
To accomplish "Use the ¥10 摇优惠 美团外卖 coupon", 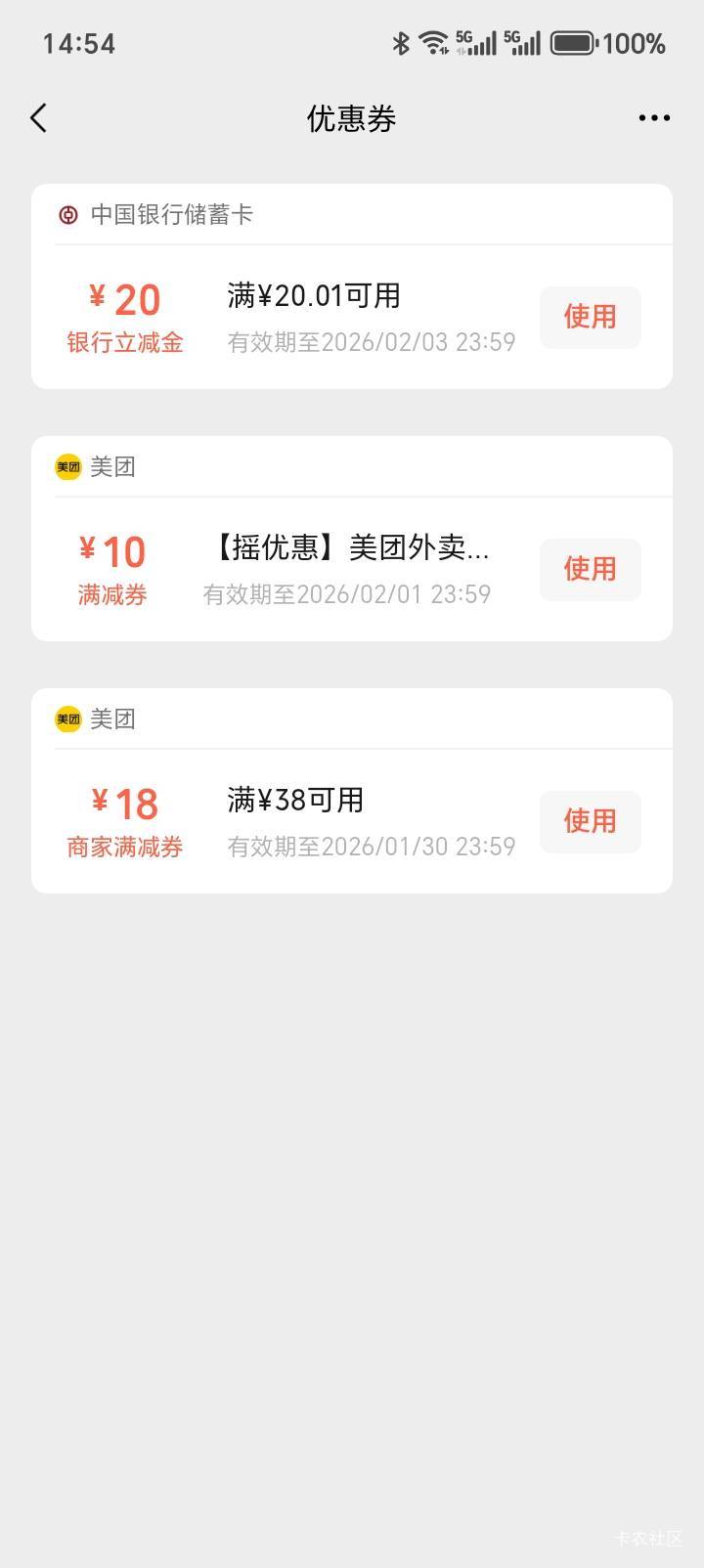I will 590,569.
